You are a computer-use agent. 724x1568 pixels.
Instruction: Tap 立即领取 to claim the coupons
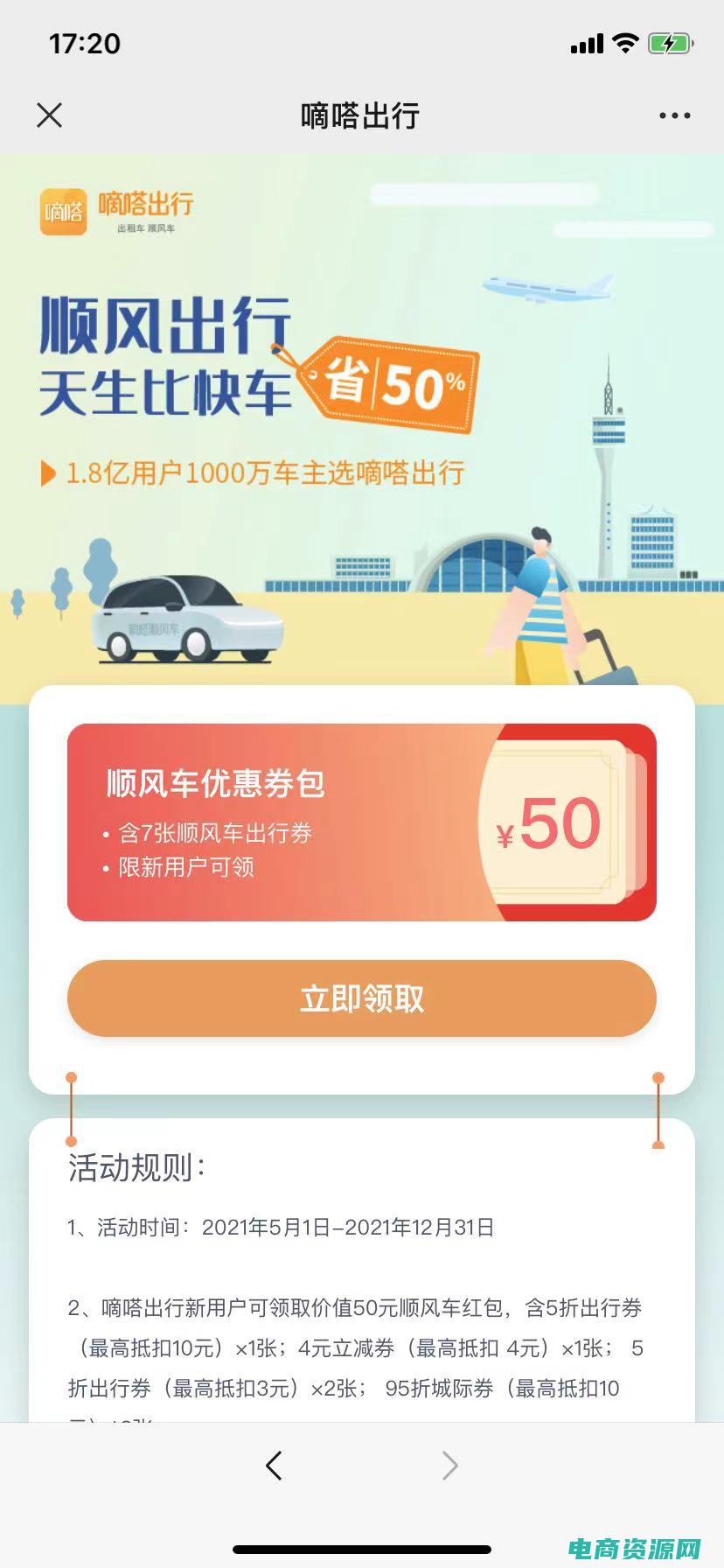tap(361, 998)
